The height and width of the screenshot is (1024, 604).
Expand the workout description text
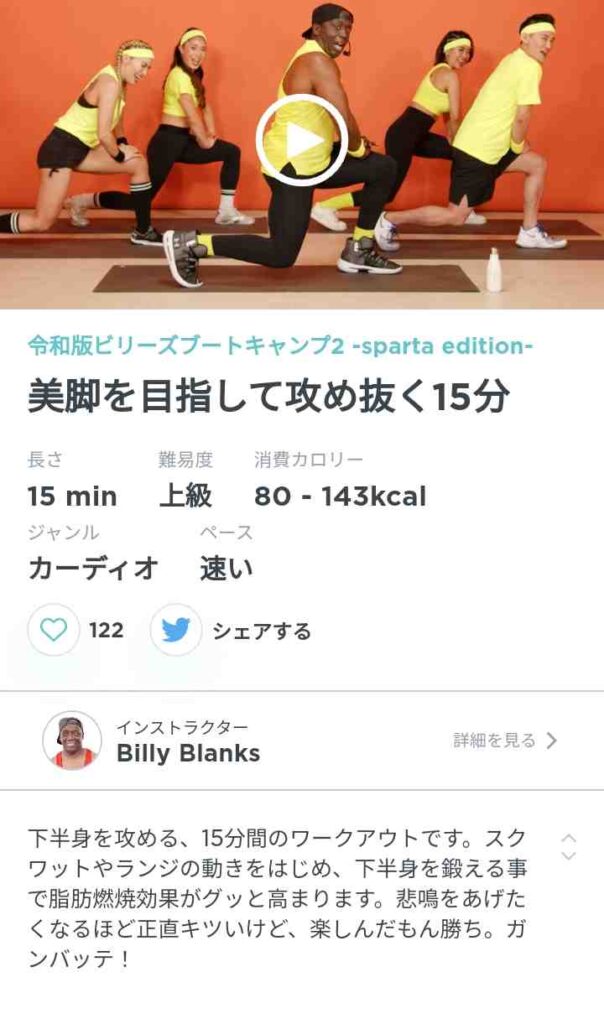pos(568,847)
